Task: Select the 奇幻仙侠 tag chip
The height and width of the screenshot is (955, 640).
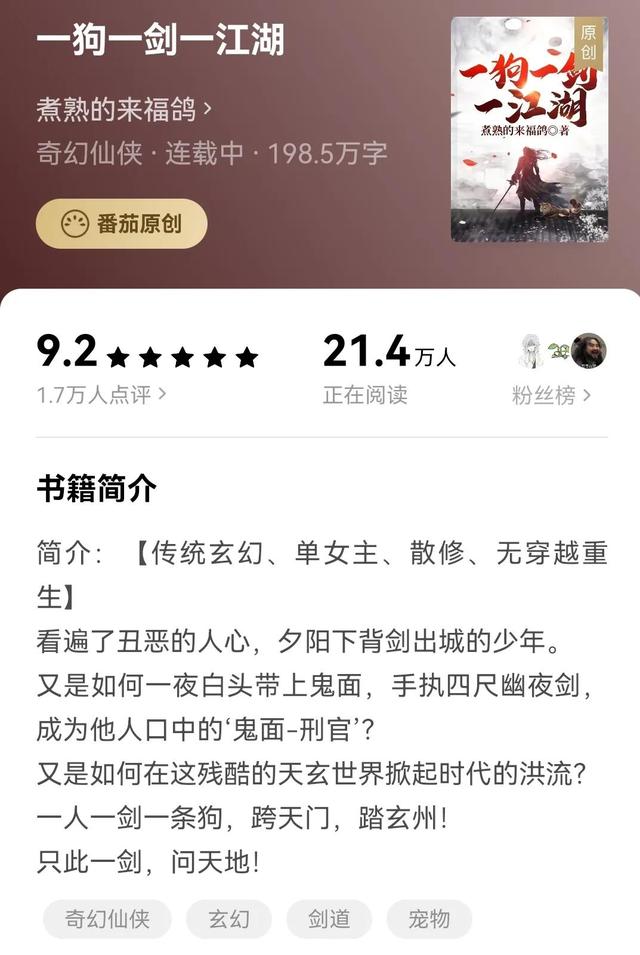Action: click(x=107, y=918)
